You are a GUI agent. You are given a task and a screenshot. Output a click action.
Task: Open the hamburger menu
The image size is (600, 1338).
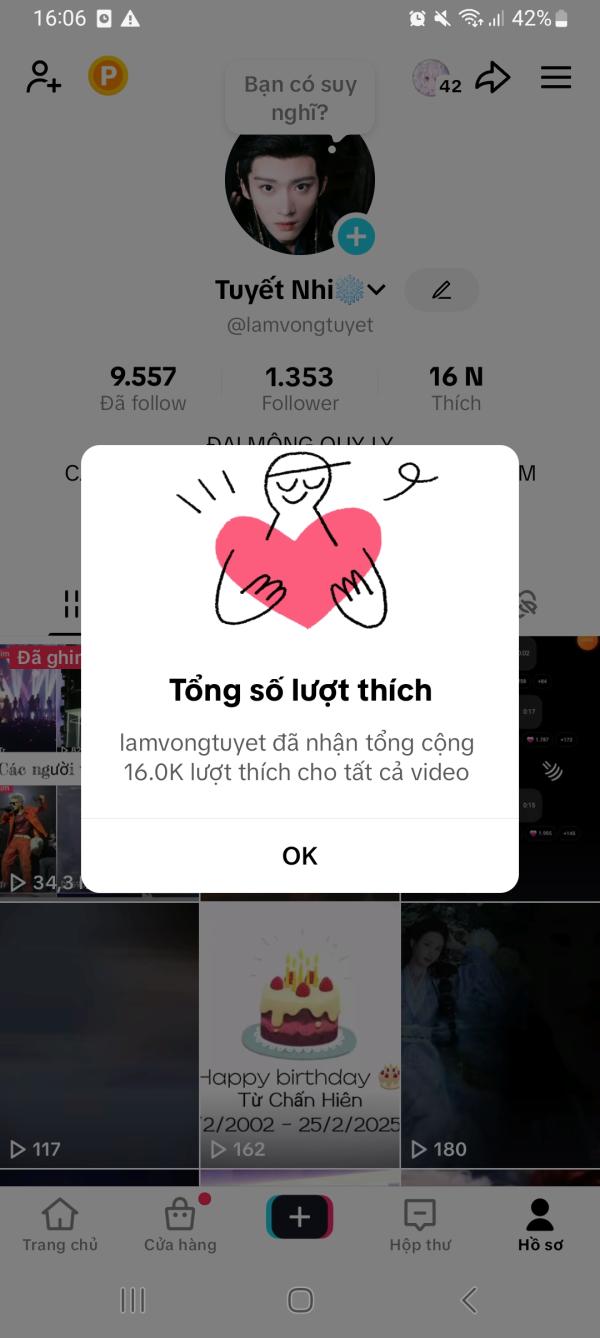(x=556, y=78)
